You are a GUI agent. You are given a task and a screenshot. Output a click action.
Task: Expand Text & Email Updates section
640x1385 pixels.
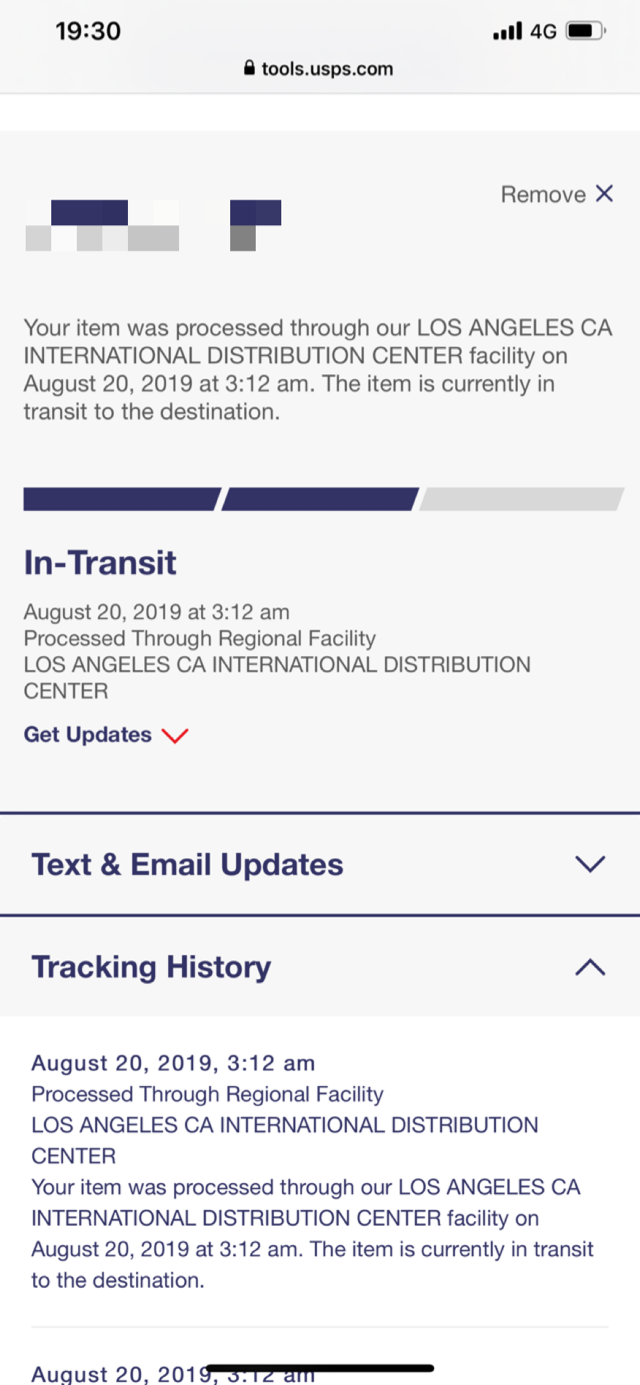(320, 864)
